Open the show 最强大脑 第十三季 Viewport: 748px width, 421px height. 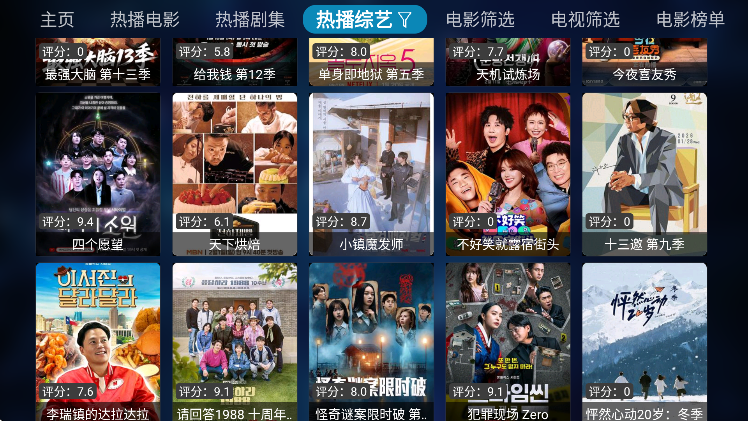[x=98, y=61]
